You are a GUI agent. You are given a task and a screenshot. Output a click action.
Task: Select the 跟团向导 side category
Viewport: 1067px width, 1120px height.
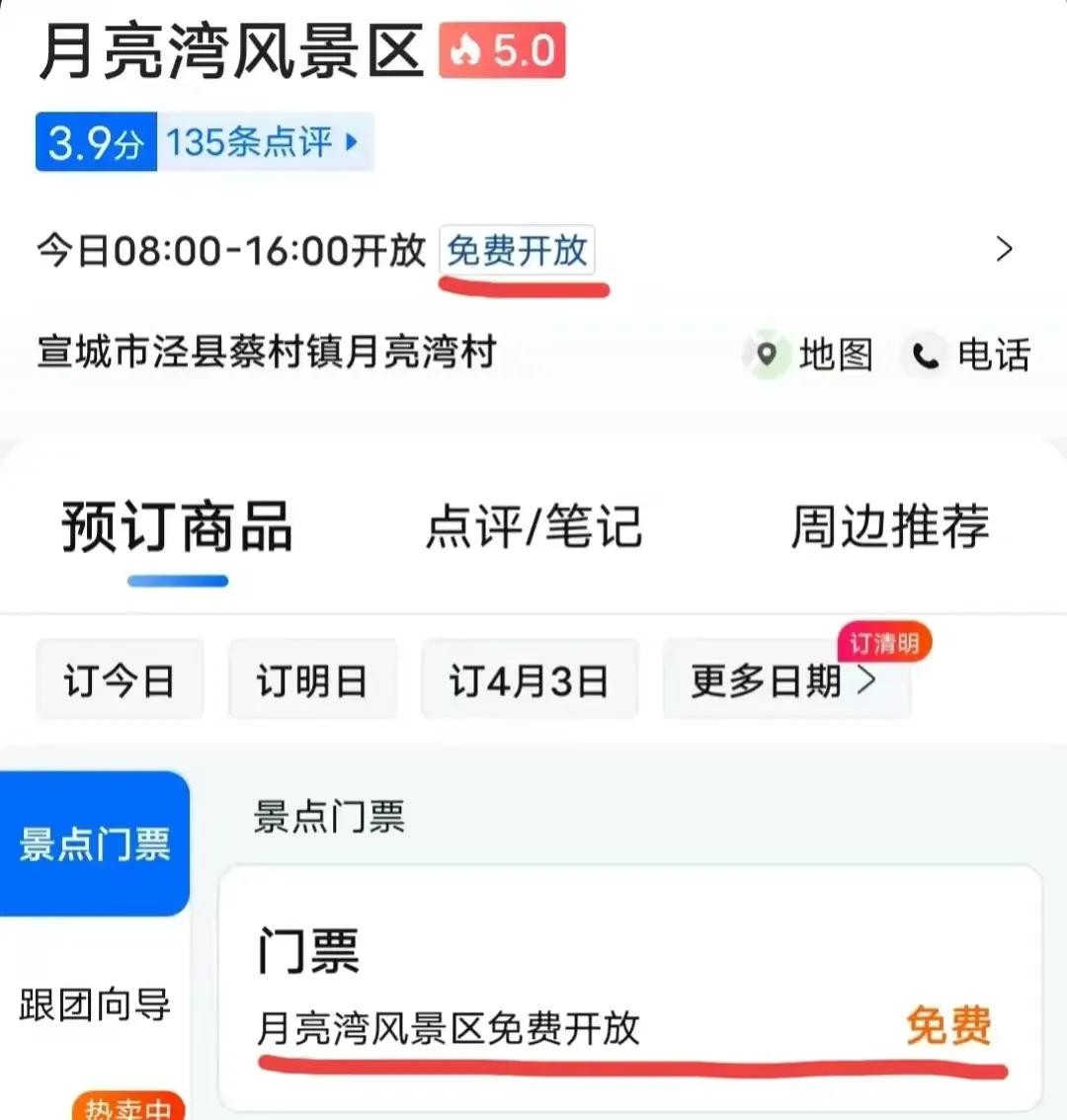[x=95, y=1005]
